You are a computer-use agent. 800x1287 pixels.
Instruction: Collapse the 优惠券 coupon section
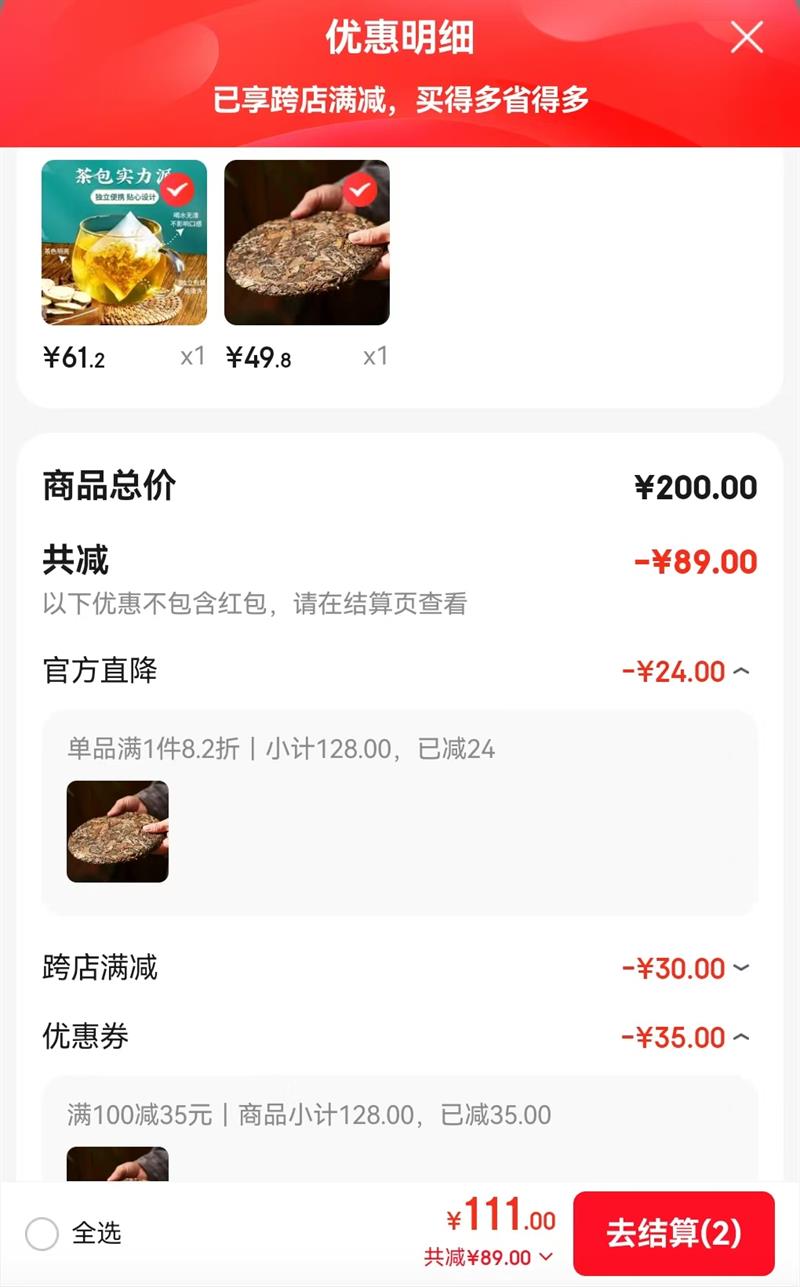pos(741,1037)
